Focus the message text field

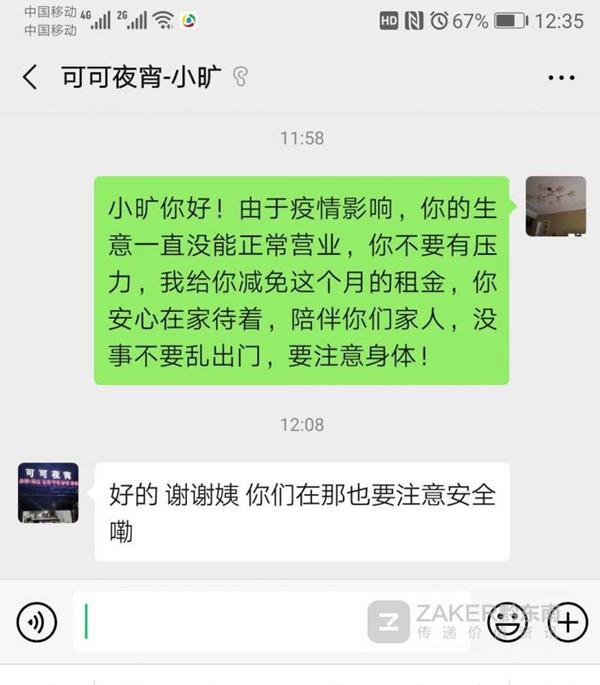coord(220,622)
